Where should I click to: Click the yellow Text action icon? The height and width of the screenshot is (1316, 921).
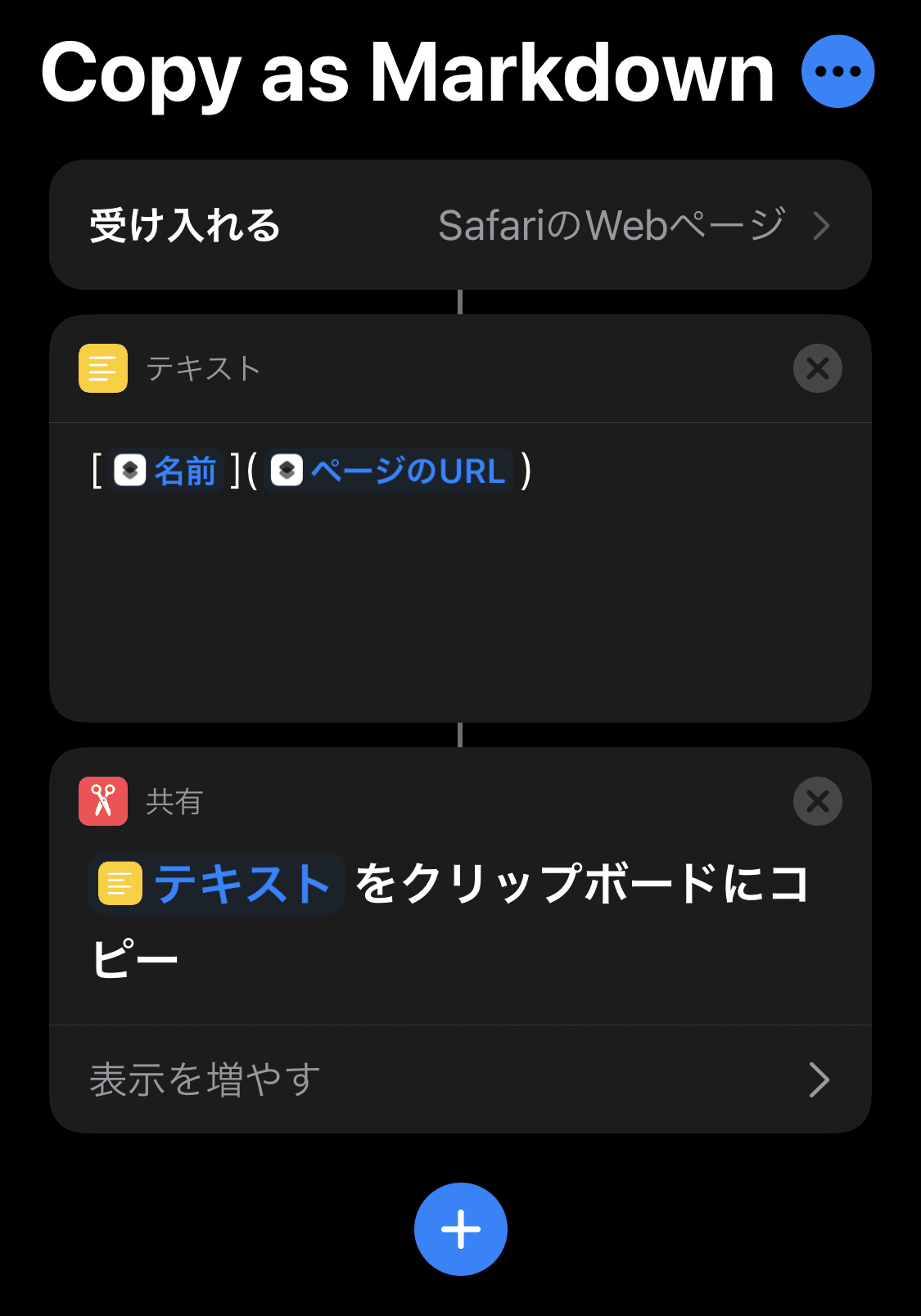click(102, 368)
